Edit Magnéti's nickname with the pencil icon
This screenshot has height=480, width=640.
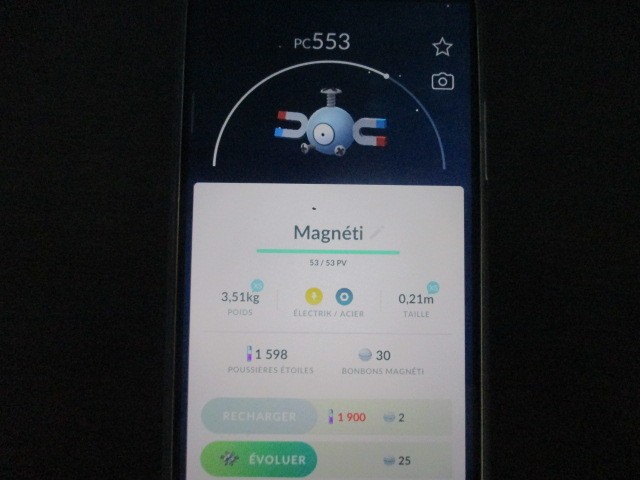point(377,232)
